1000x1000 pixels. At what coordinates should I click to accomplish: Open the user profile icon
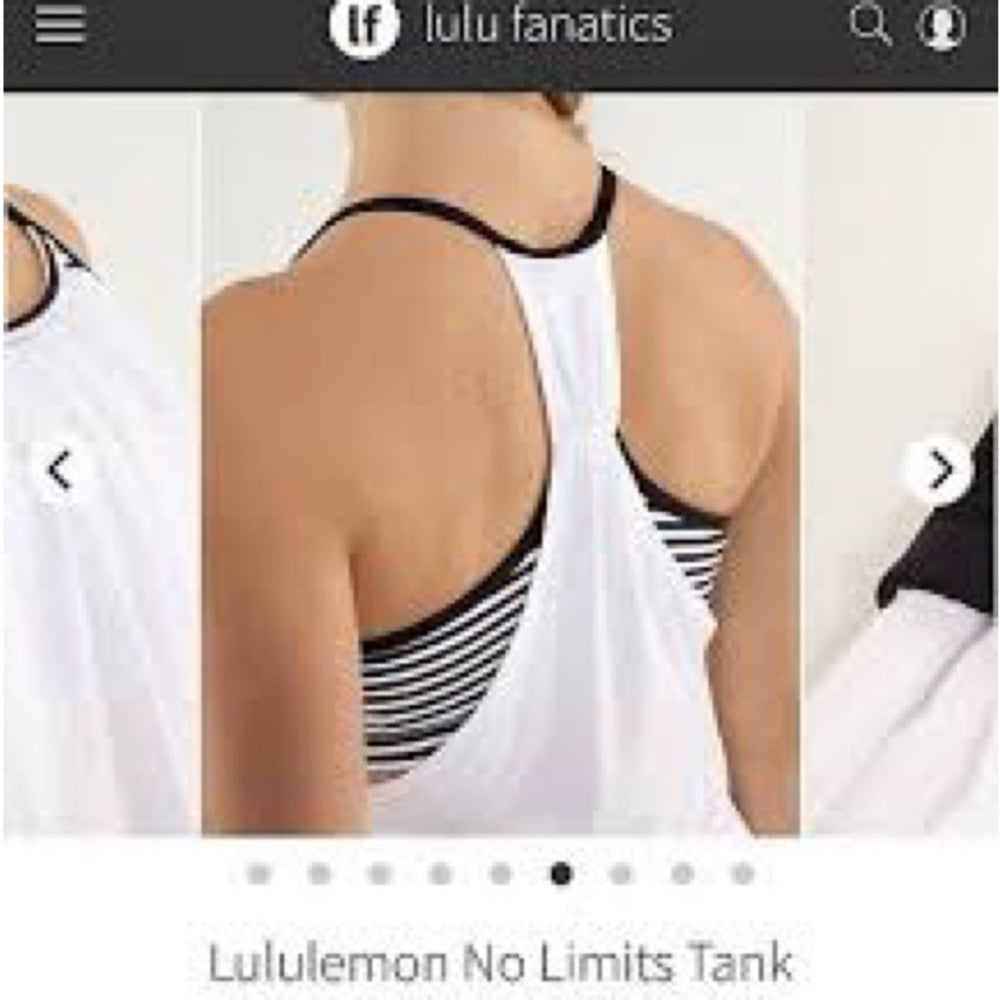[941, 26]
